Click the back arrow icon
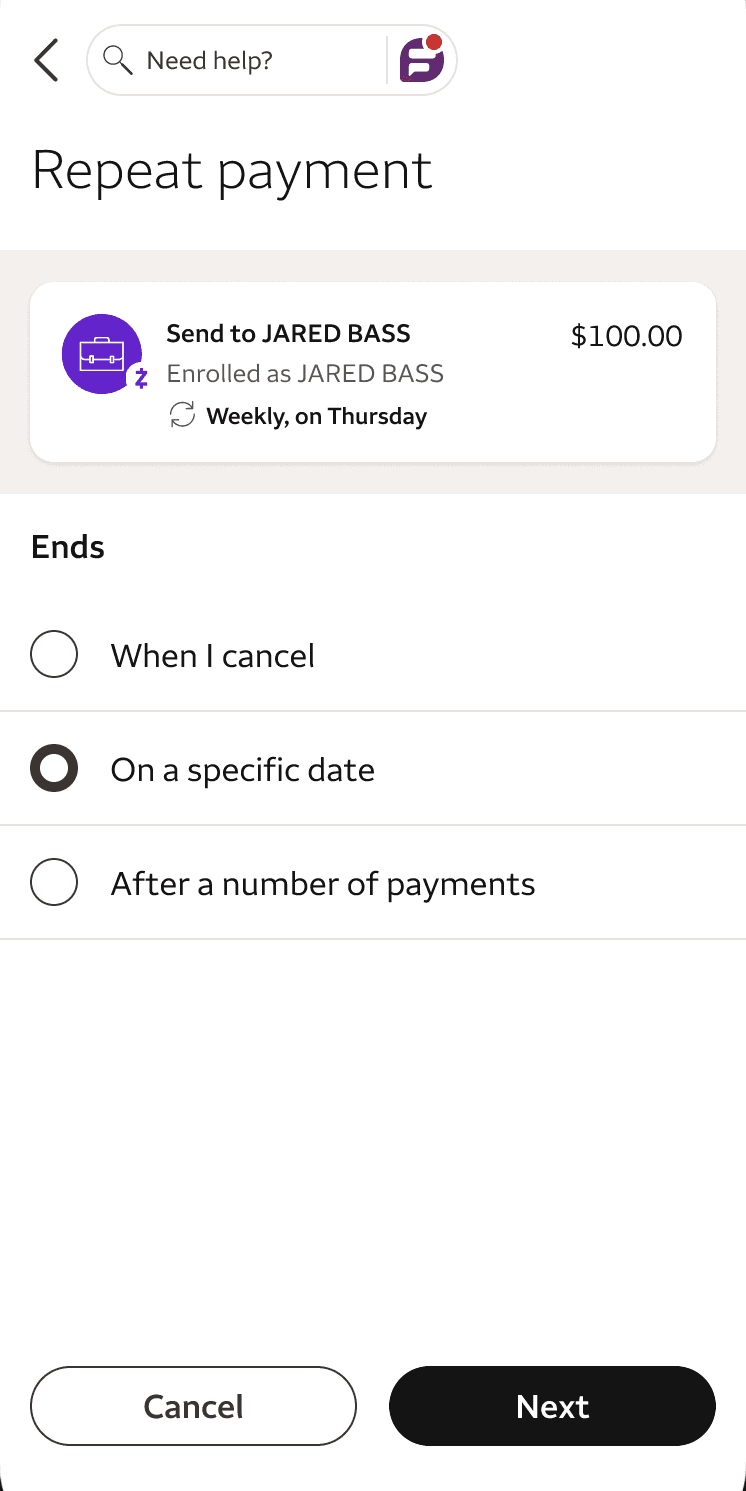This screenshot has height=1491, width=746. click(x=45, y=60)
